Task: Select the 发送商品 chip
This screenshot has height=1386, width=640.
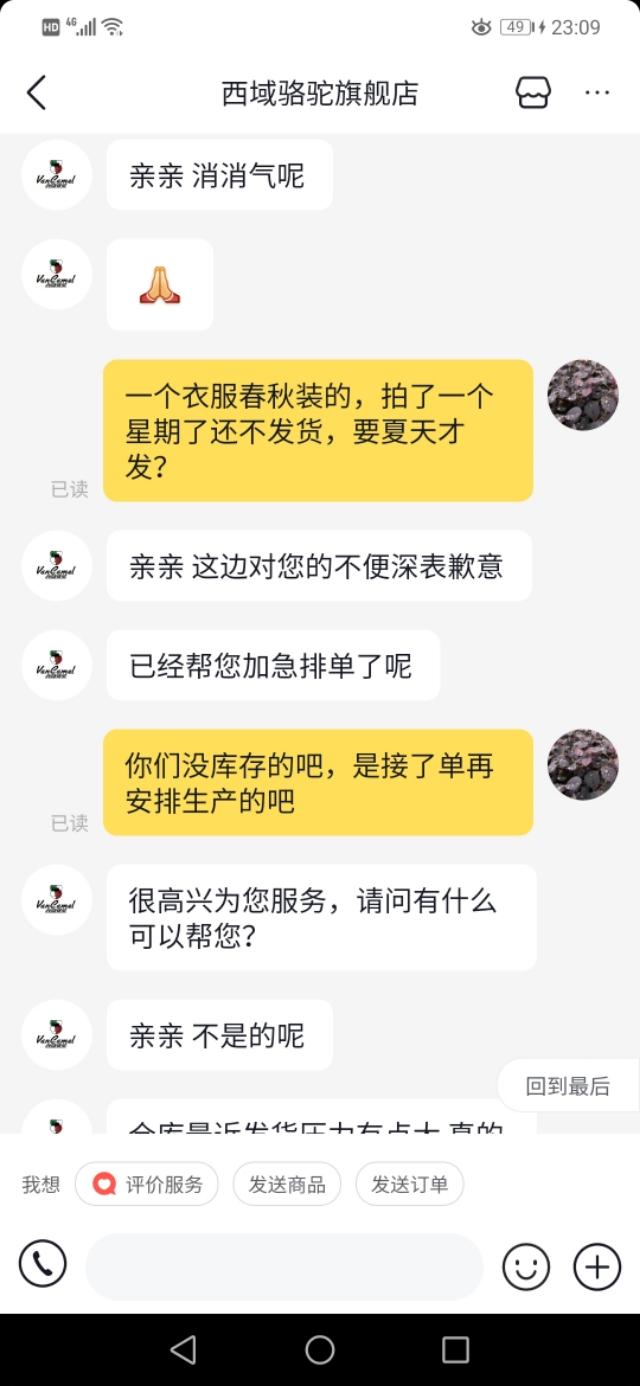Action: [287, 1185]
